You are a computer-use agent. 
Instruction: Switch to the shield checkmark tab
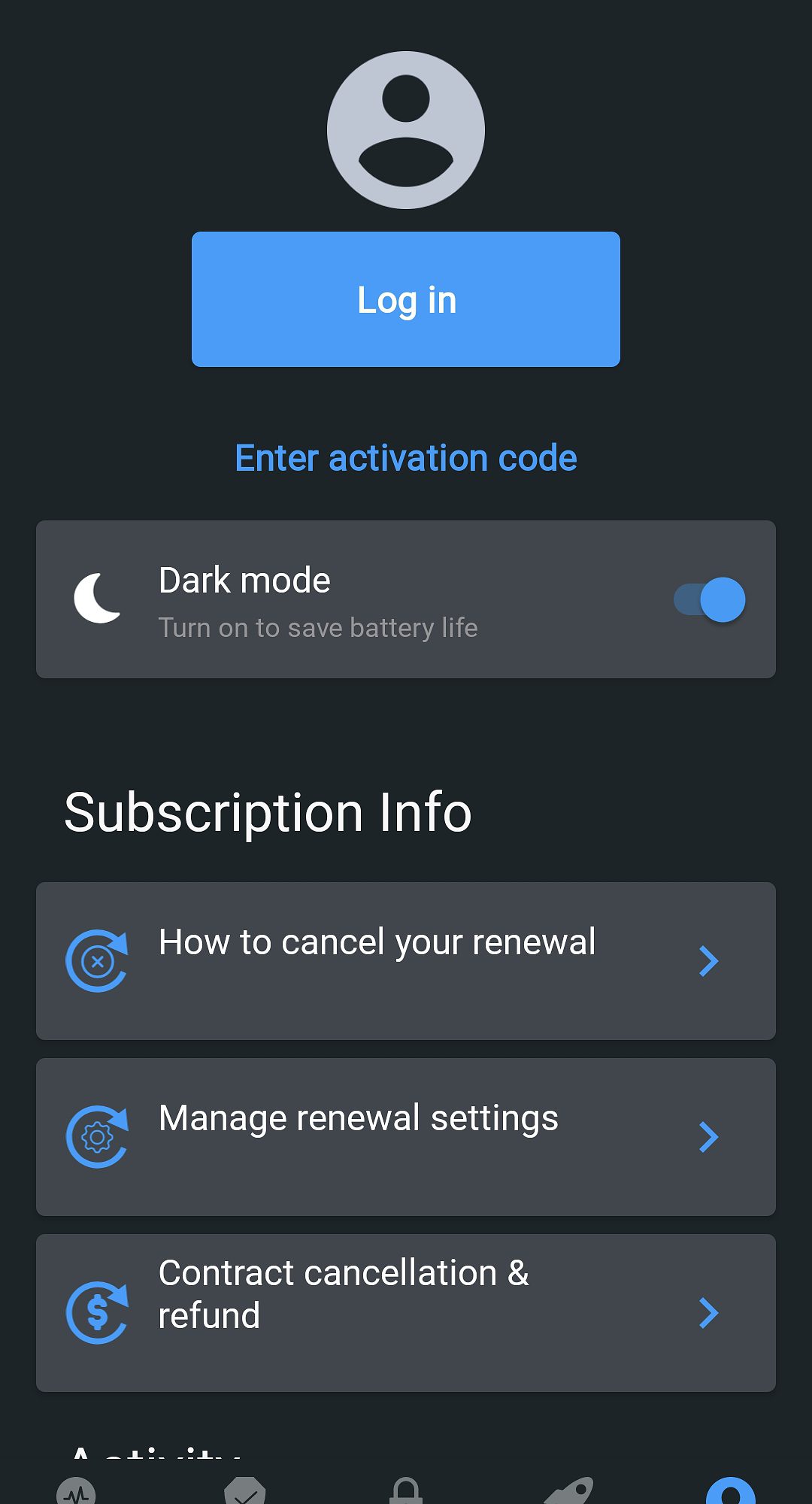coord(245,1490)
